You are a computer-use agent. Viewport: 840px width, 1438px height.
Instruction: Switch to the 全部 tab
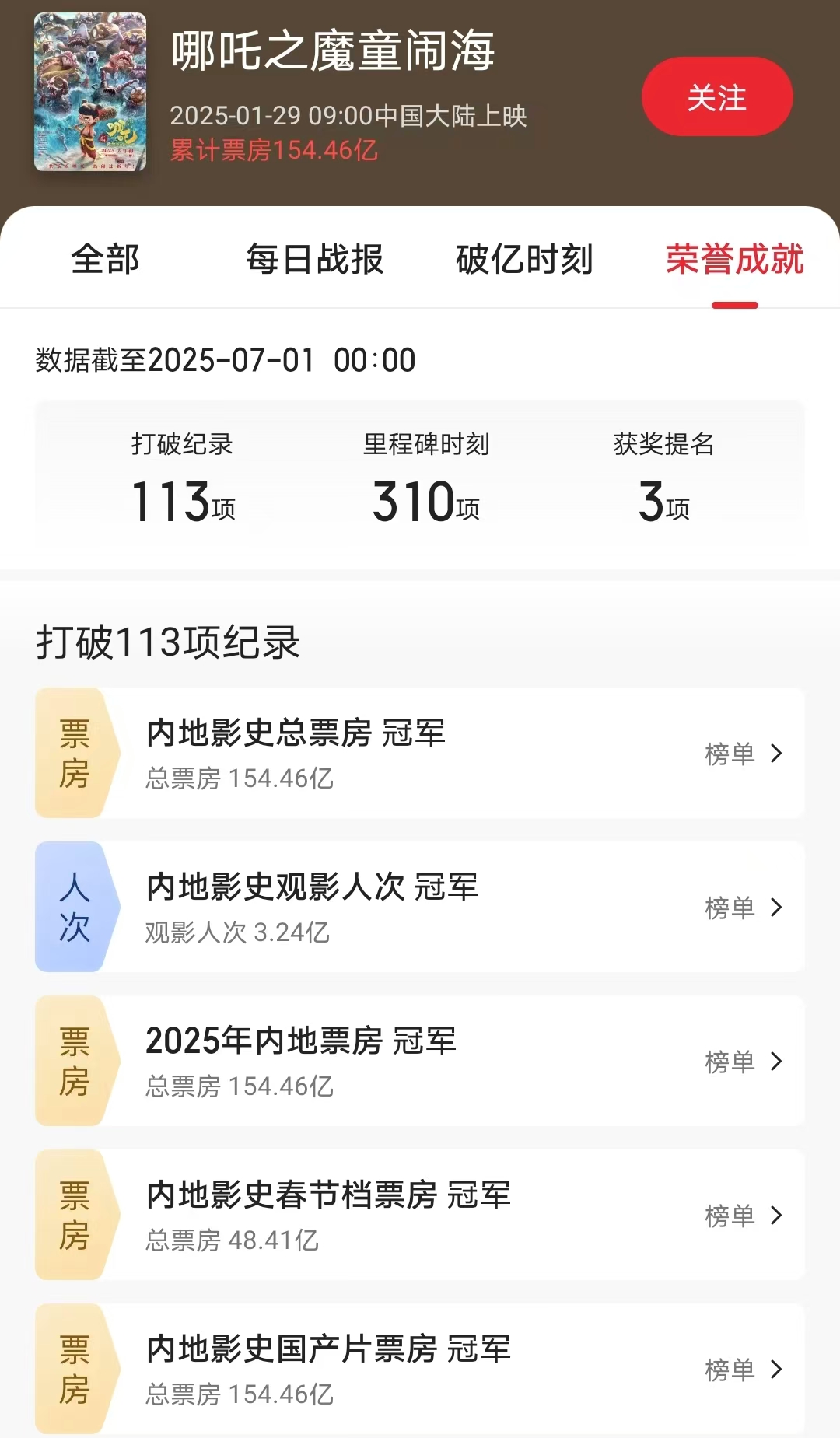(105, 259)
